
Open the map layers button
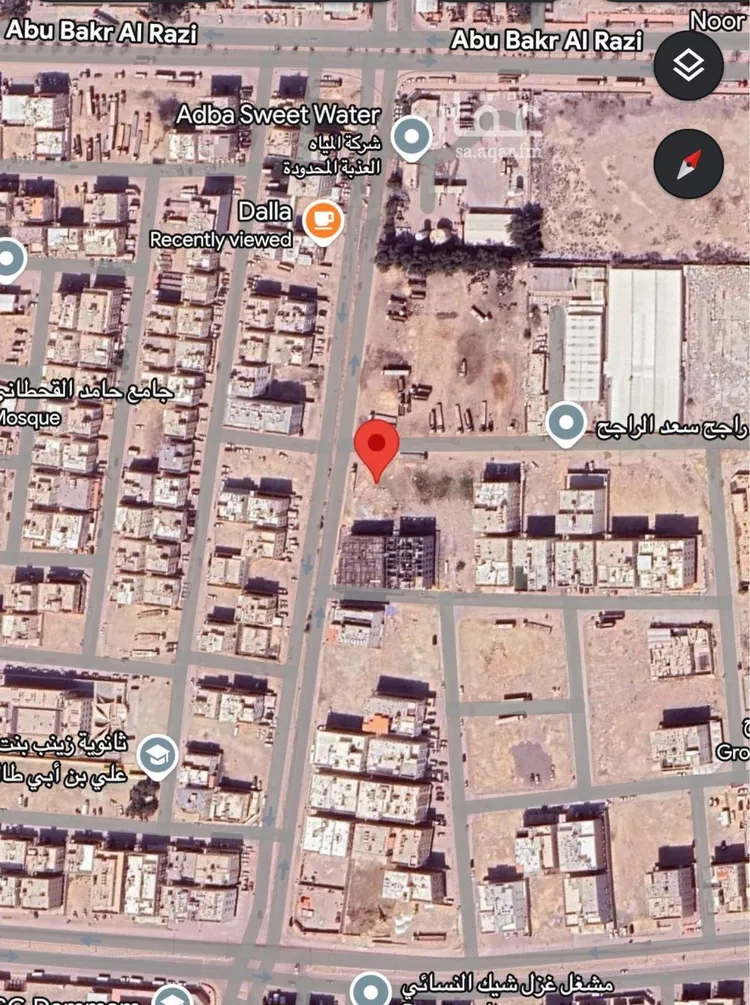click(x=688, y=66)
